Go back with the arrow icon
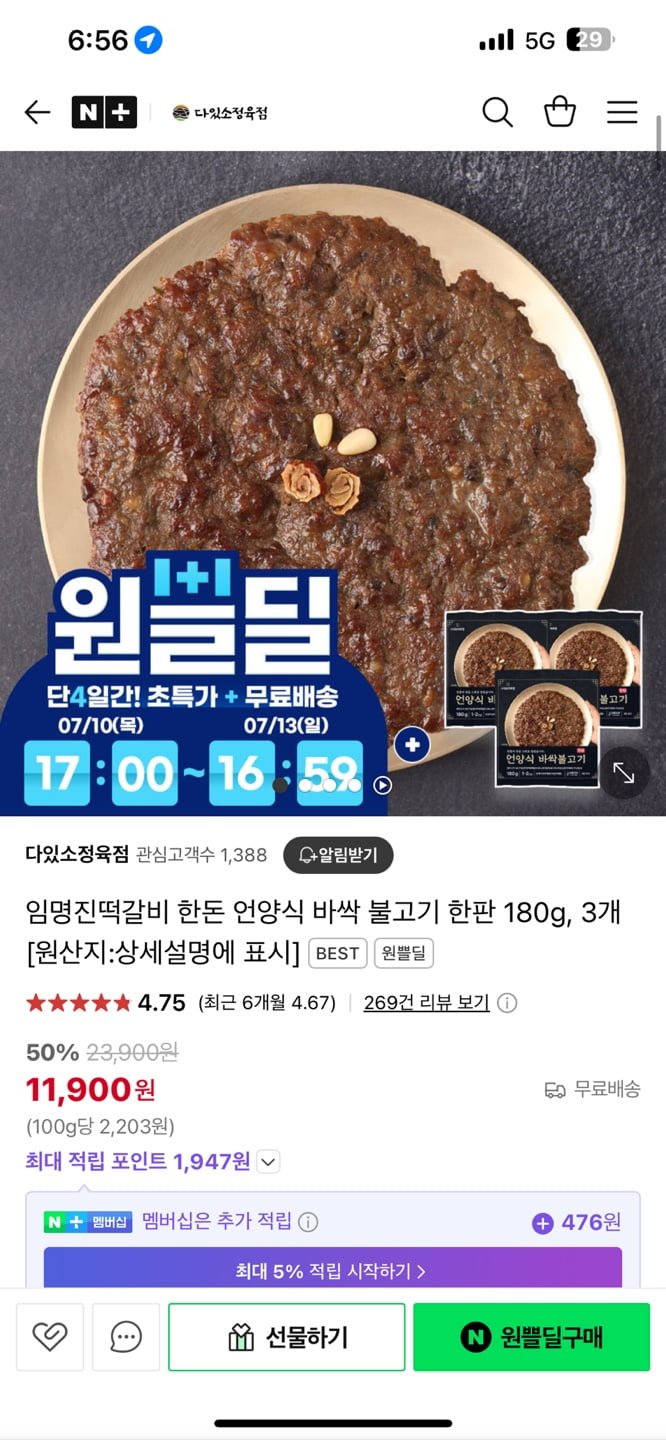Screen dimensions: 666x1440 coord(37,112)
